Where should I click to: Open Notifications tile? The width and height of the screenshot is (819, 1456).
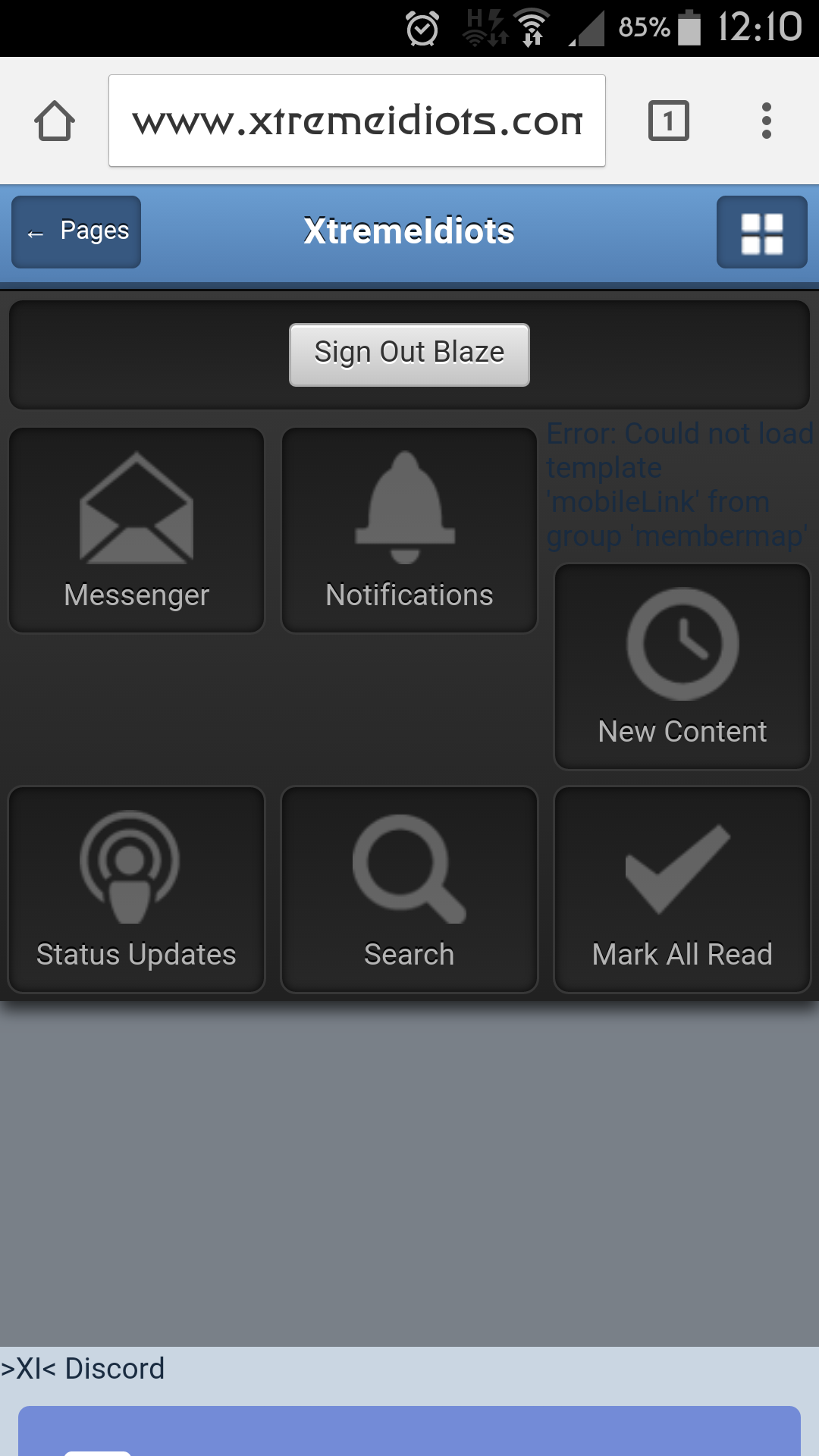[409, 530]
